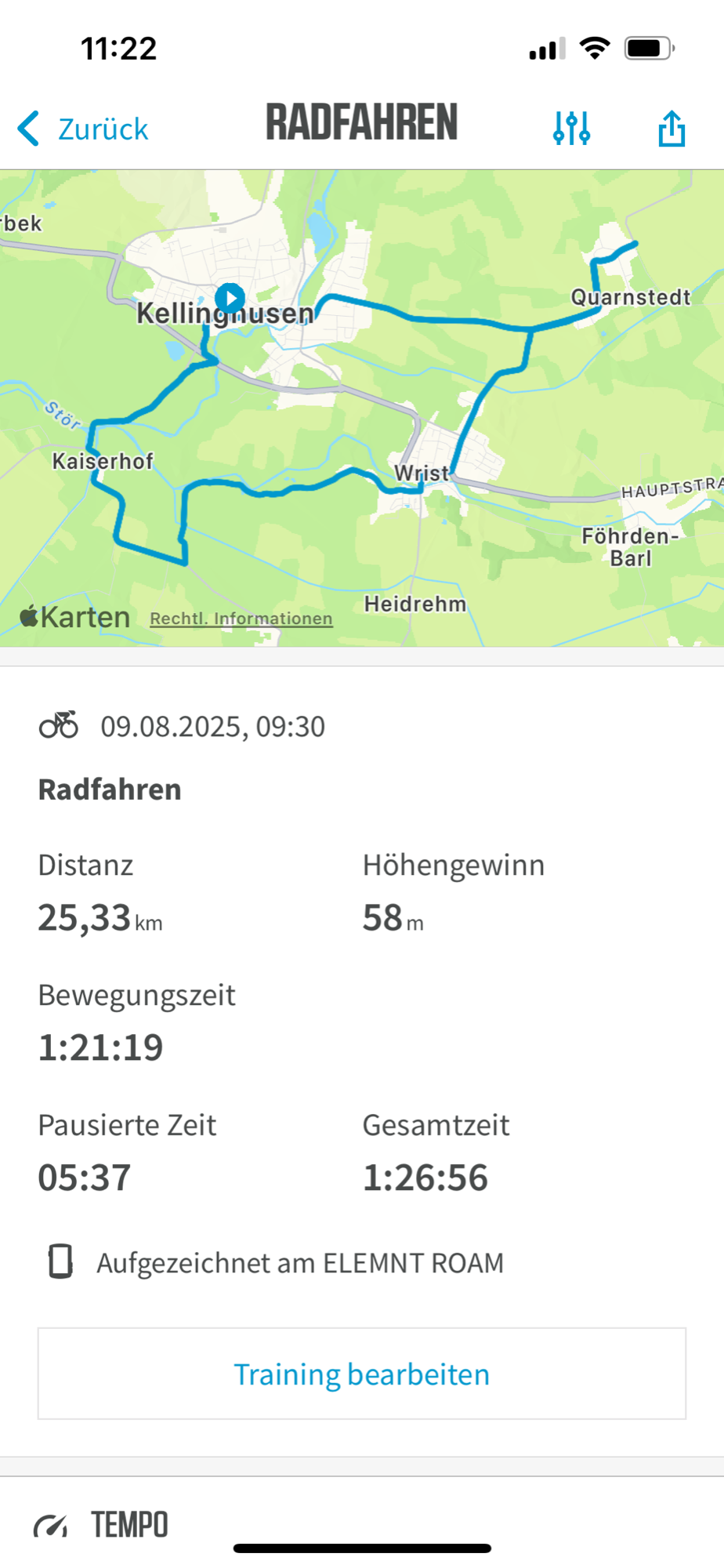
Task: Open Rechtl. Informationen link on map
Action: [x=241, y=619]
